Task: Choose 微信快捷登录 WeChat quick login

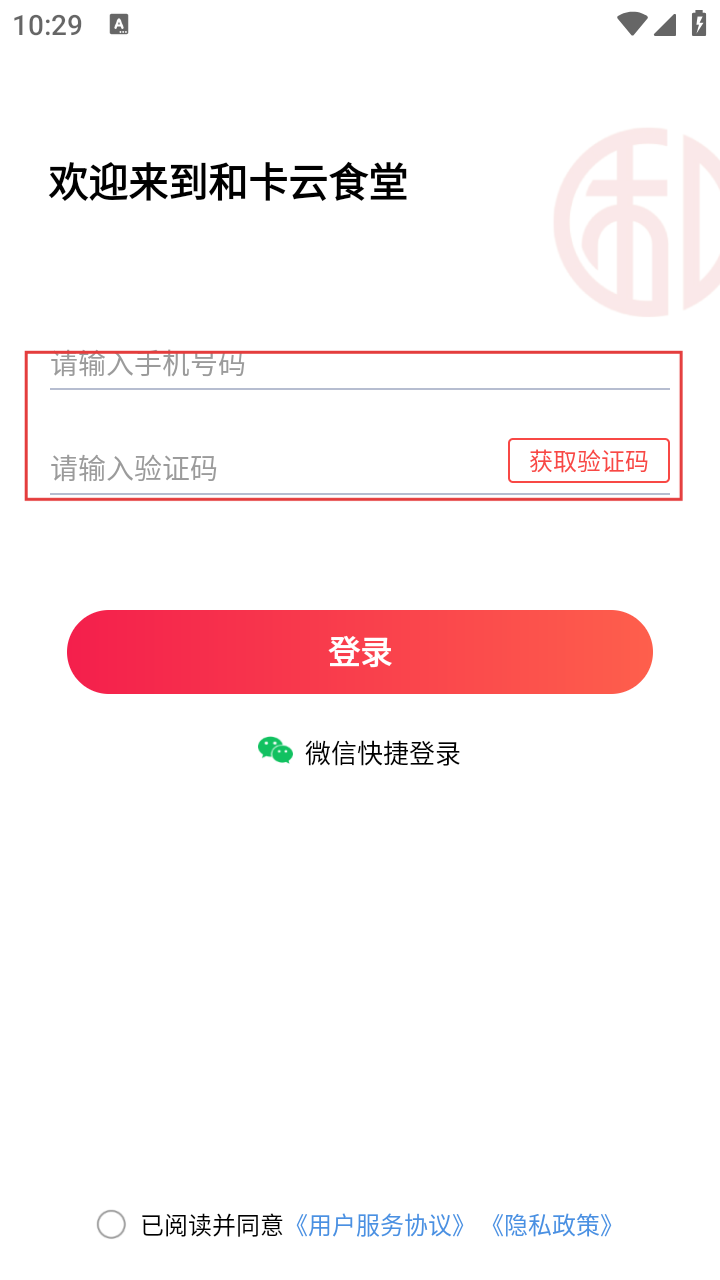Action: [360, 752]
